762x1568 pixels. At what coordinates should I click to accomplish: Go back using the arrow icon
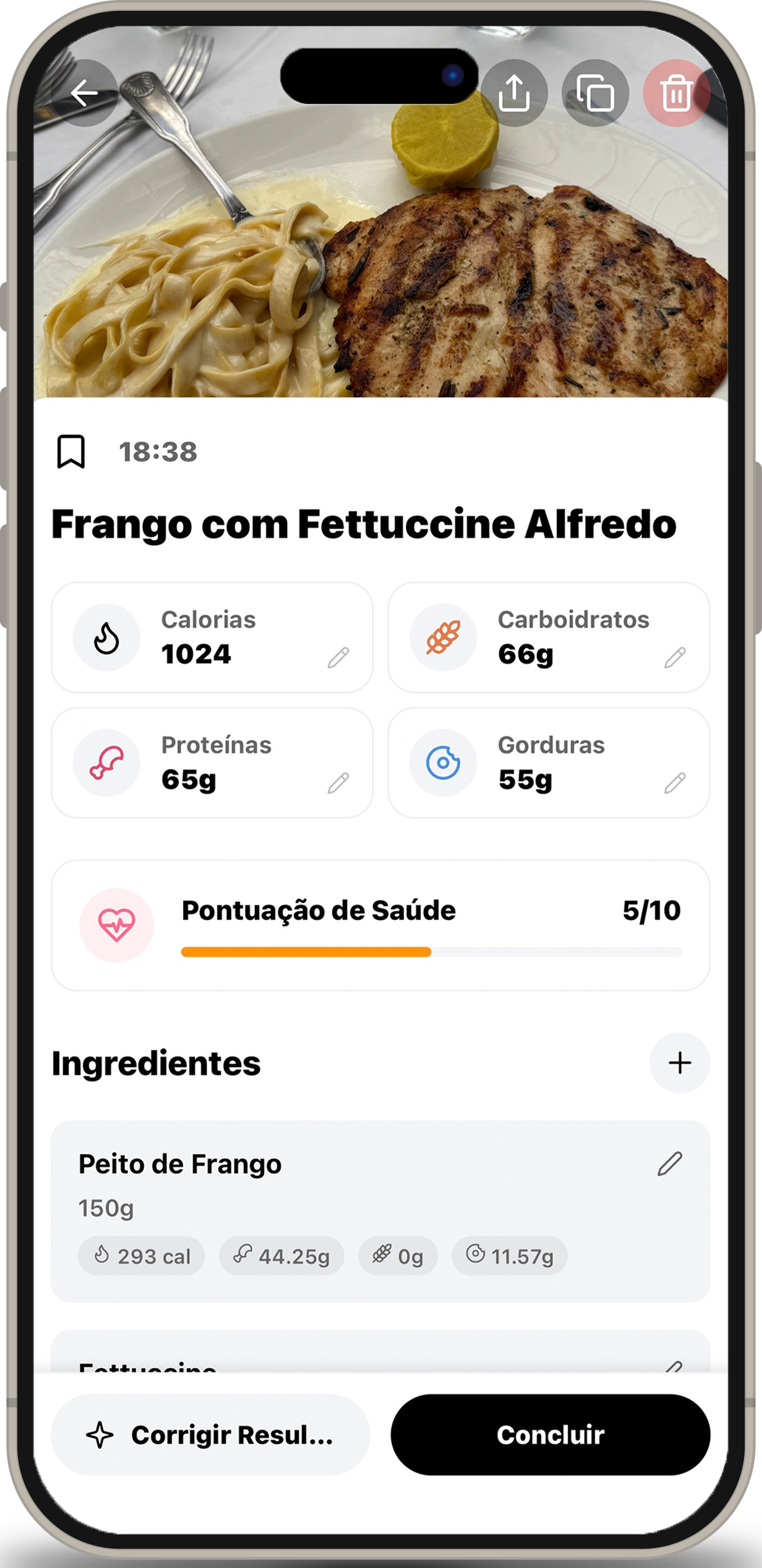coord(84,93)
